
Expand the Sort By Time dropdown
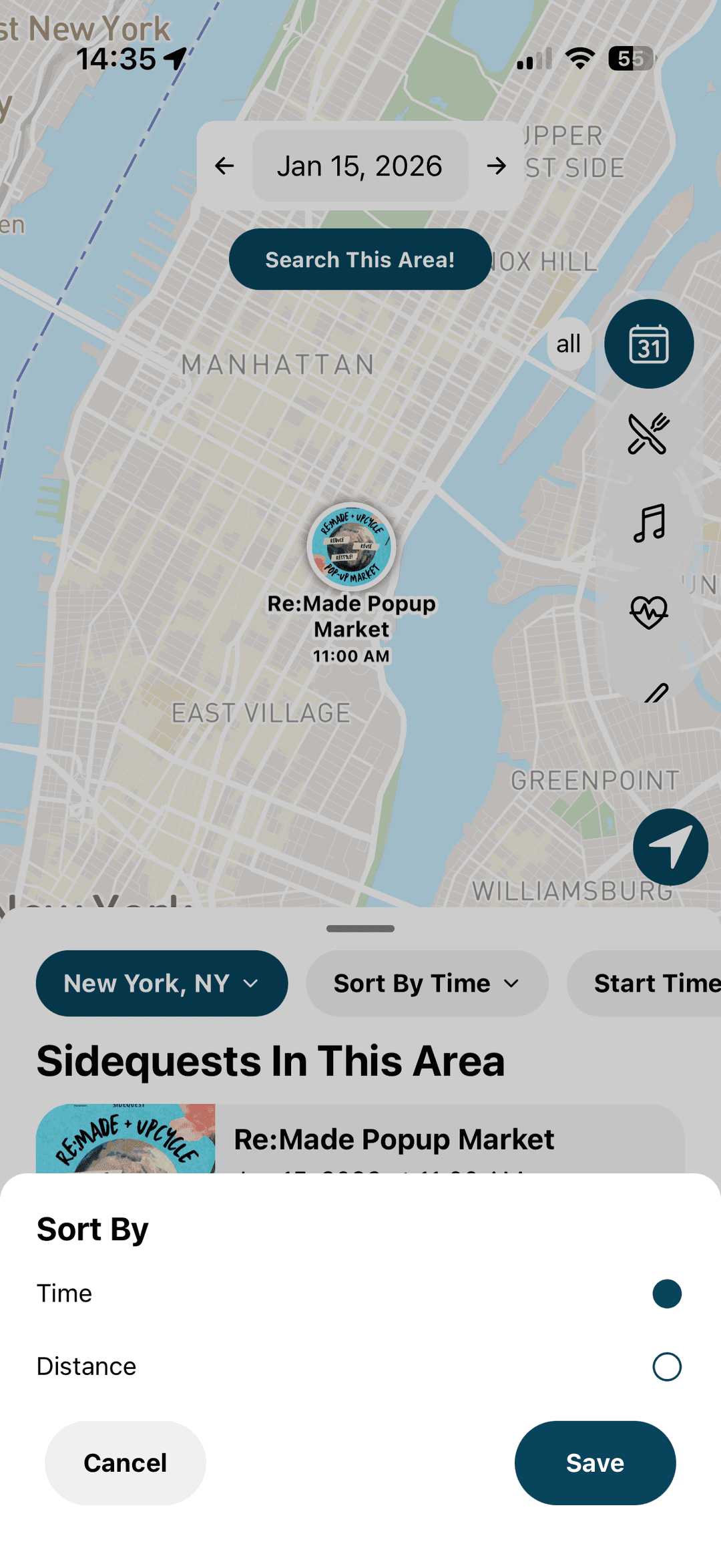point(427,983)
